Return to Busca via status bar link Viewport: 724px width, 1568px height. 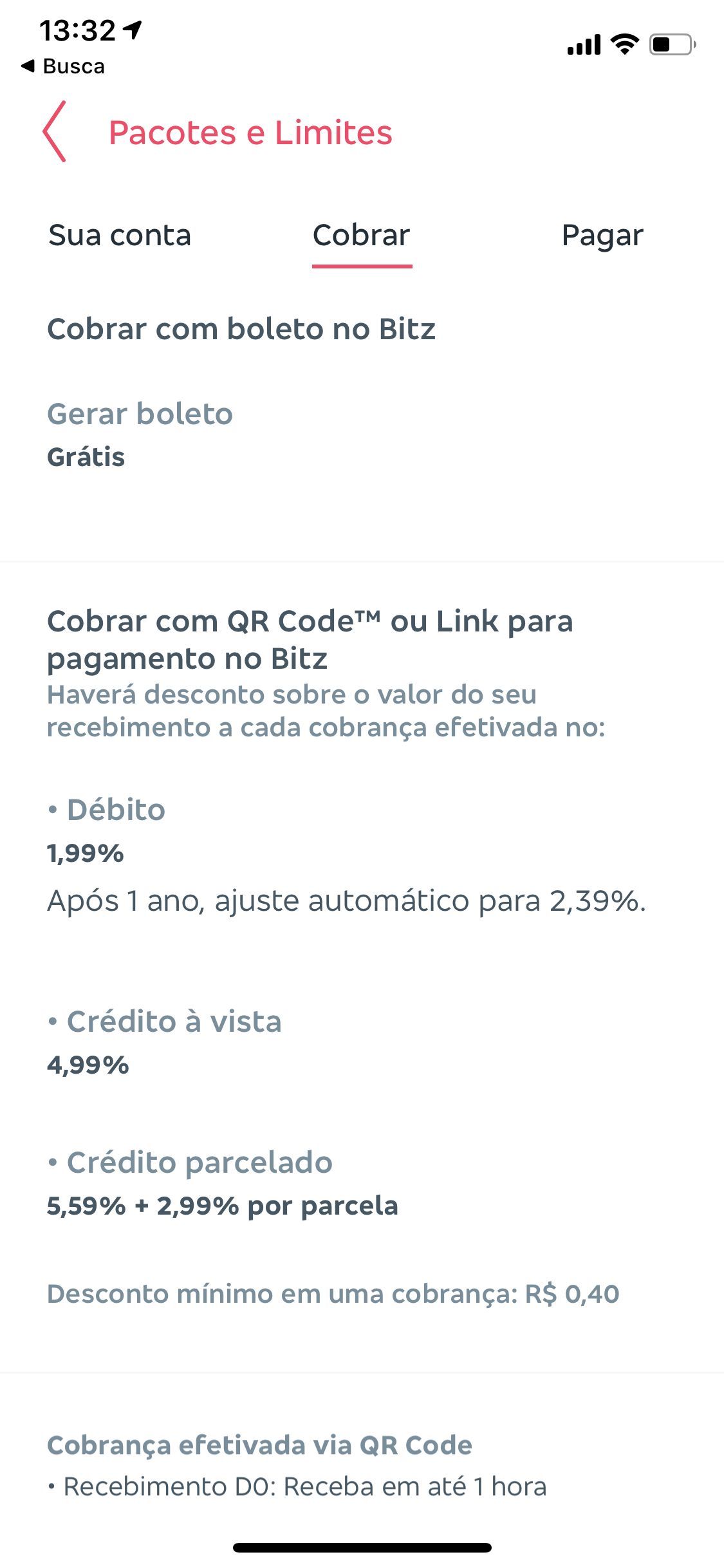(x=63, y=66)
